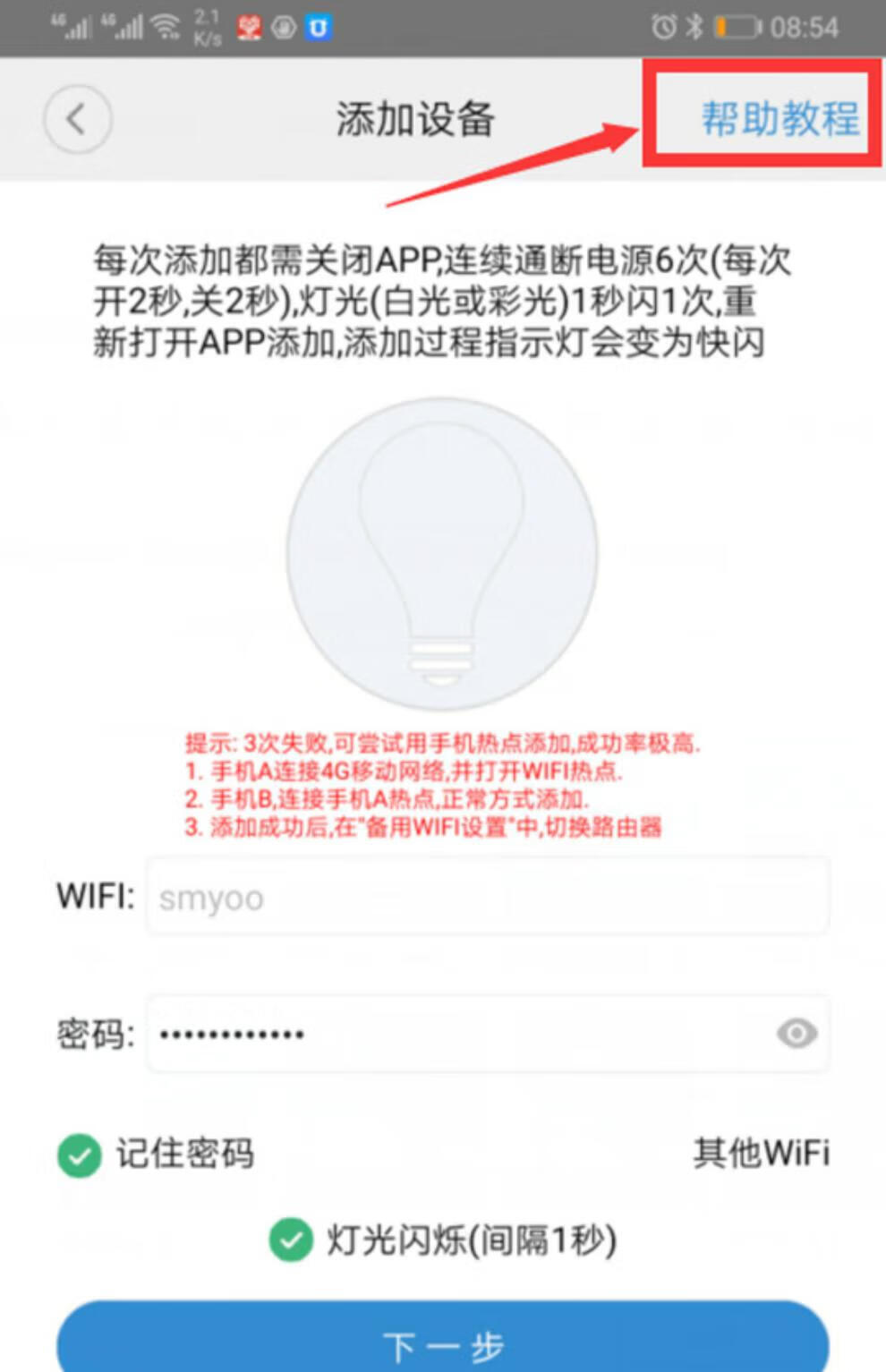886x1372 pixels.
Task: Uncheck the 记住密码 checkbox
Action: (x=79, y=1155)
